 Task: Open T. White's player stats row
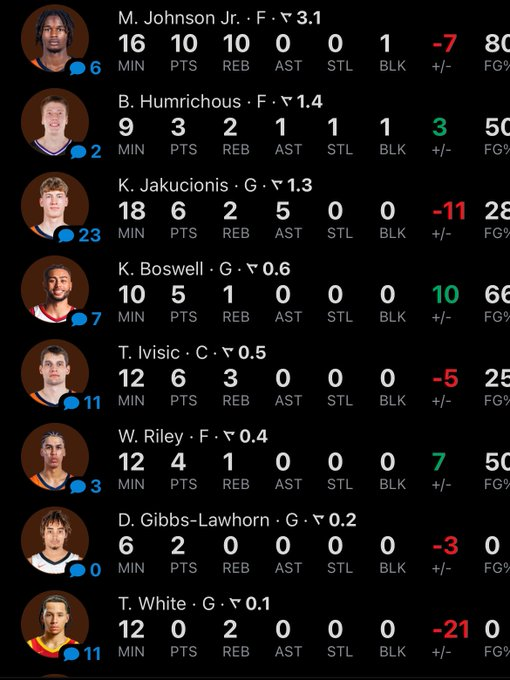[x=255, y=626]
